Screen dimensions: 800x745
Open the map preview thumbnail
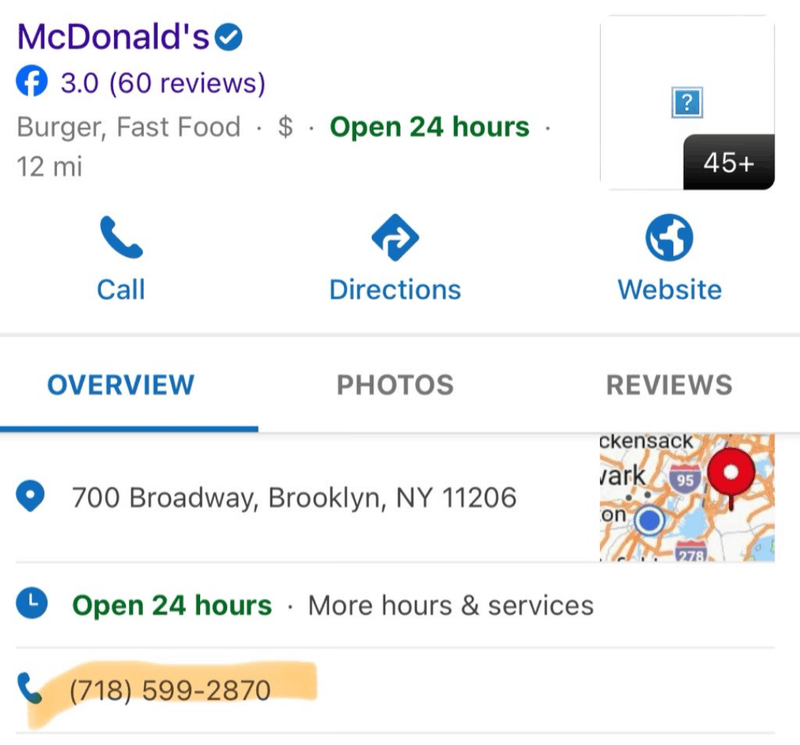tap(686, 497)
